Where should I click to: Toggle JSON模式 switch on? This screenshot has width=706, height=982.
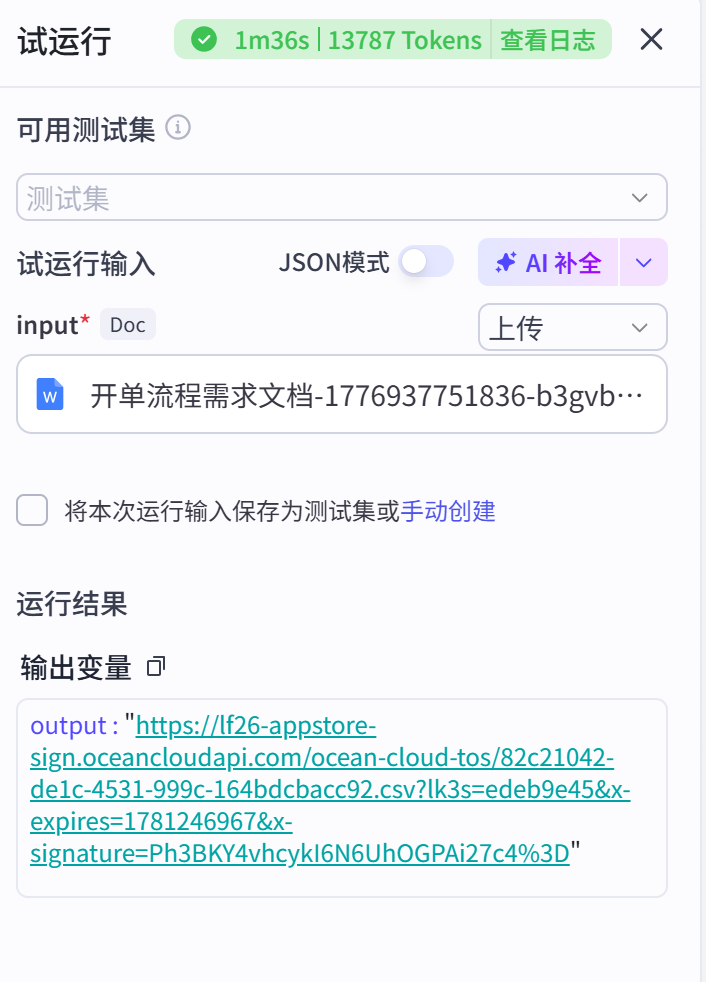[427, 262]
